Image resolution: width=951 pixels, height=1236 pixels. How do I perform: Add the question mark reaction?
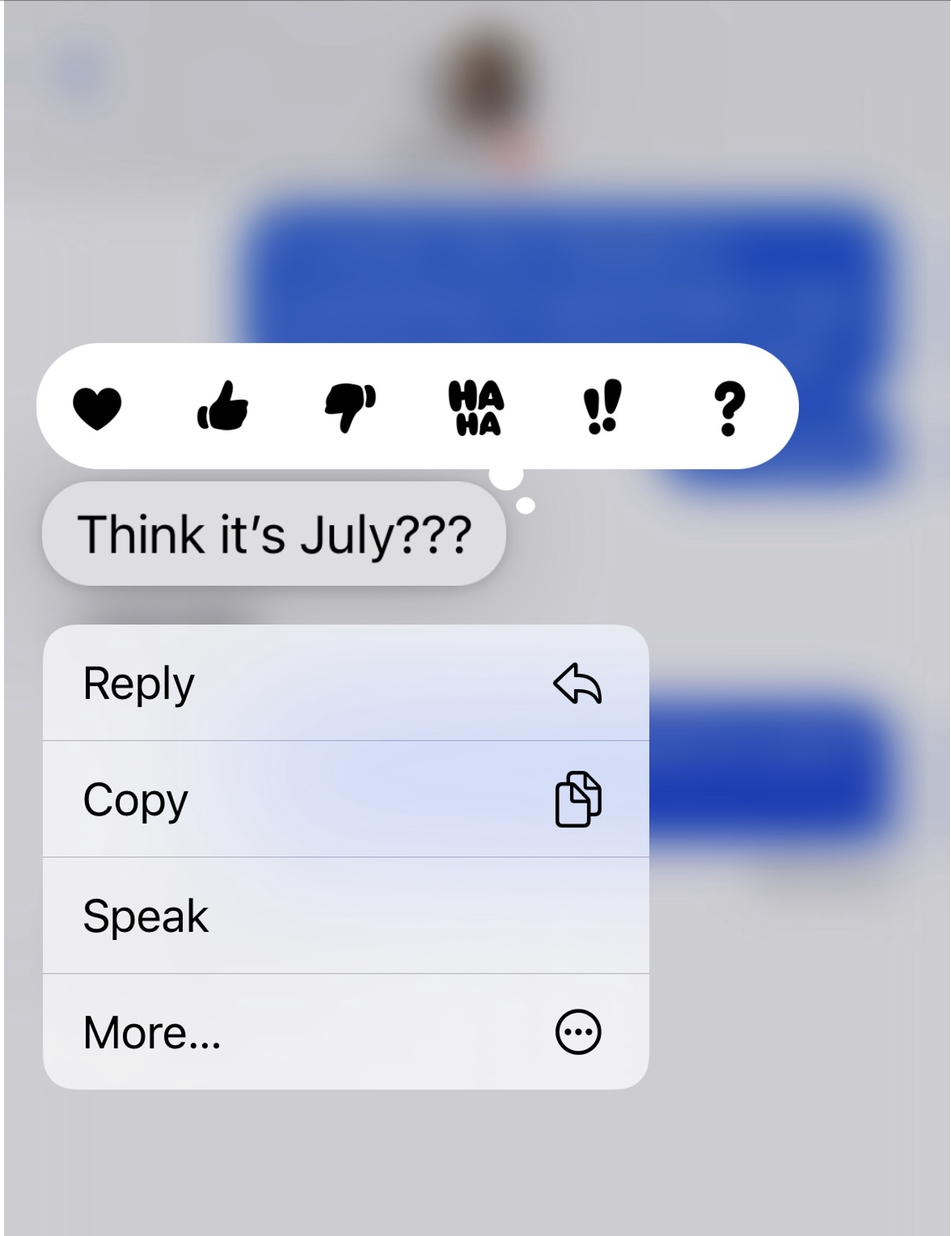click(x=729, y=408)
